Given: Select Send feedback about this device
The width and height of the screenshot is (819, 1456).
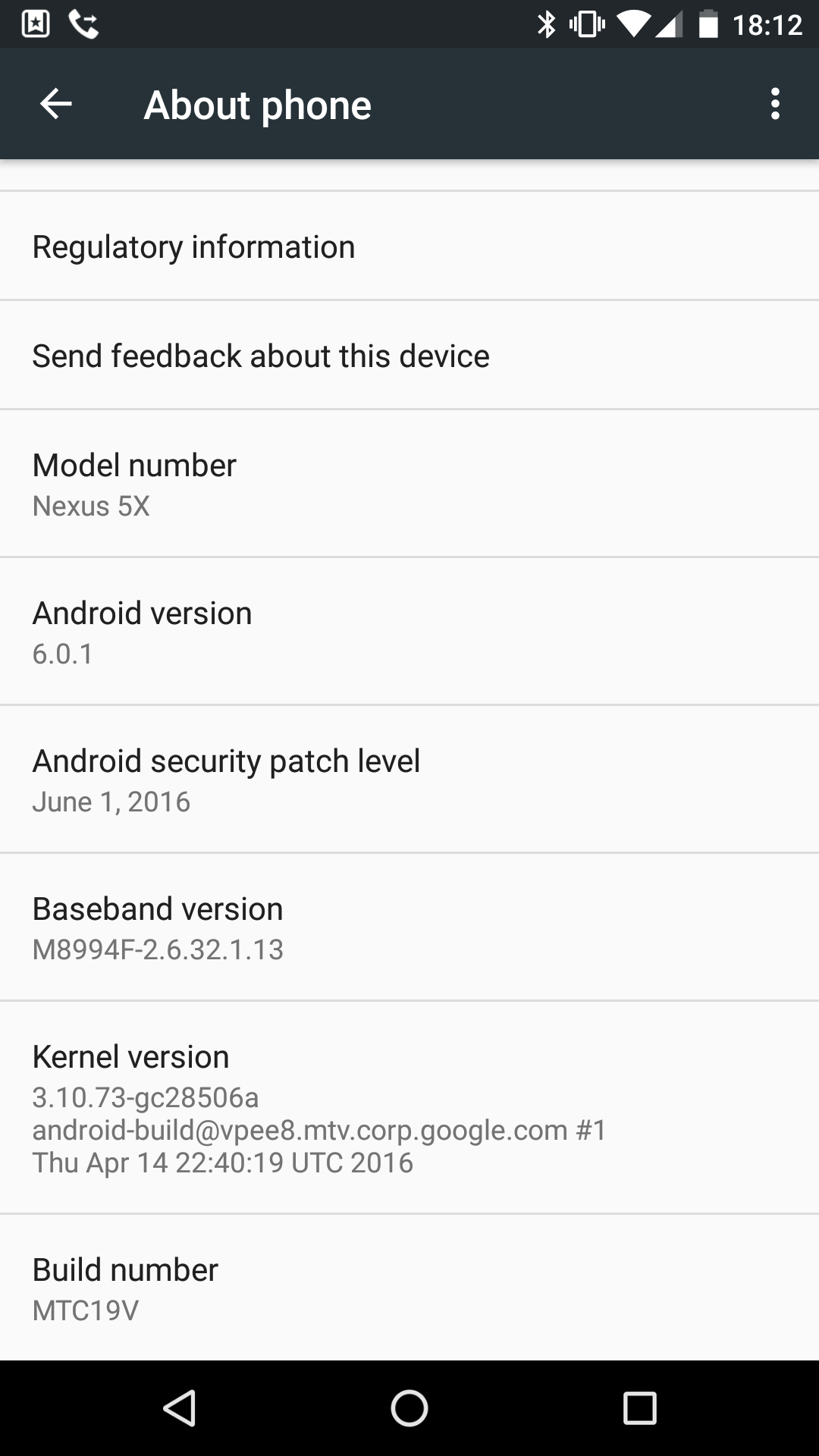Looking at the screenshot, I should pyautogui.click(x=409, y=355).
